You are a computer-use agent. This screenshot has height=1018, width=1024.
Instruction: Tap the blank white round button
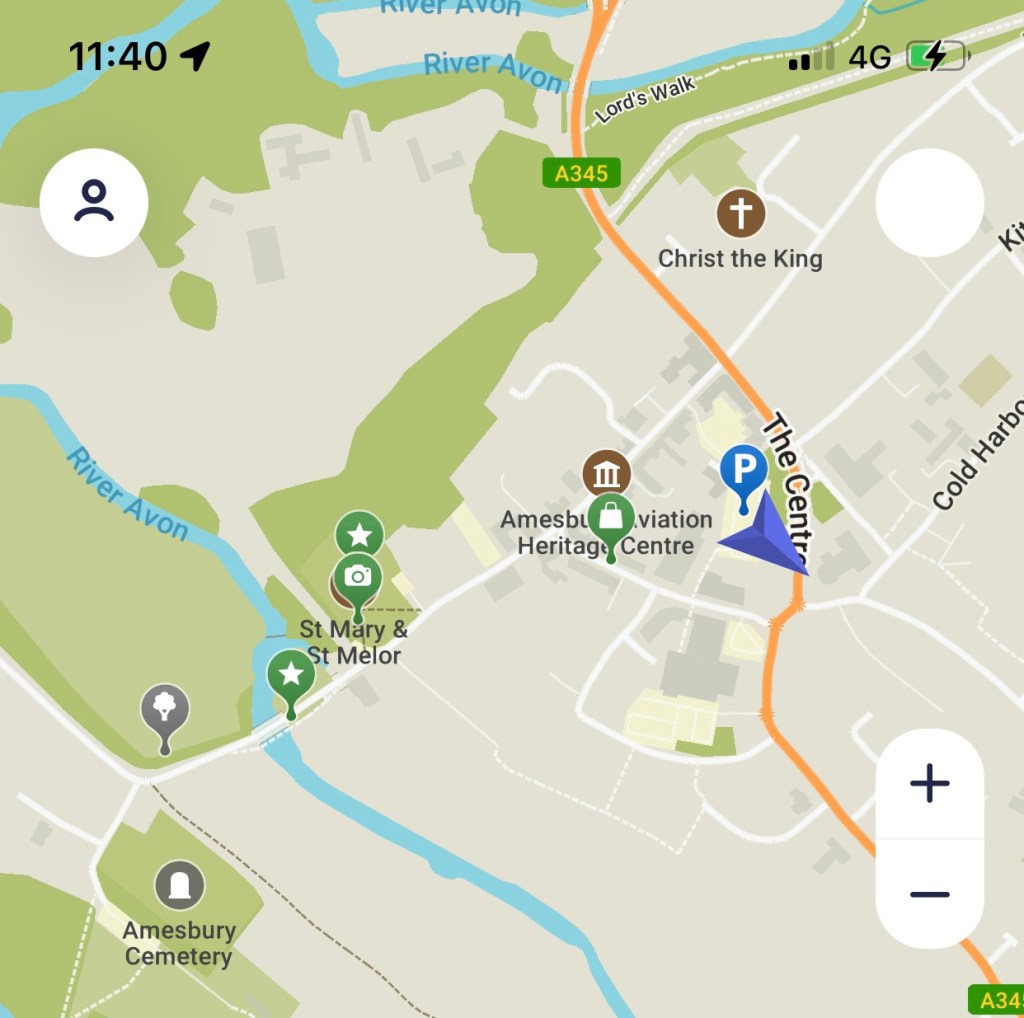pos(929,203)
